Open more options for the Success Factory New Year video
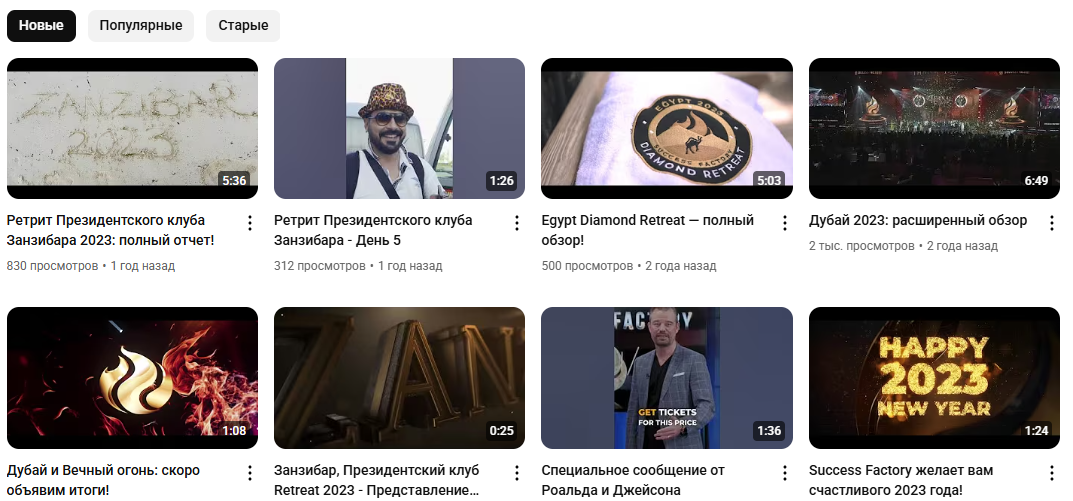Screen dimensions: 1073x501 pos(1052,473)
